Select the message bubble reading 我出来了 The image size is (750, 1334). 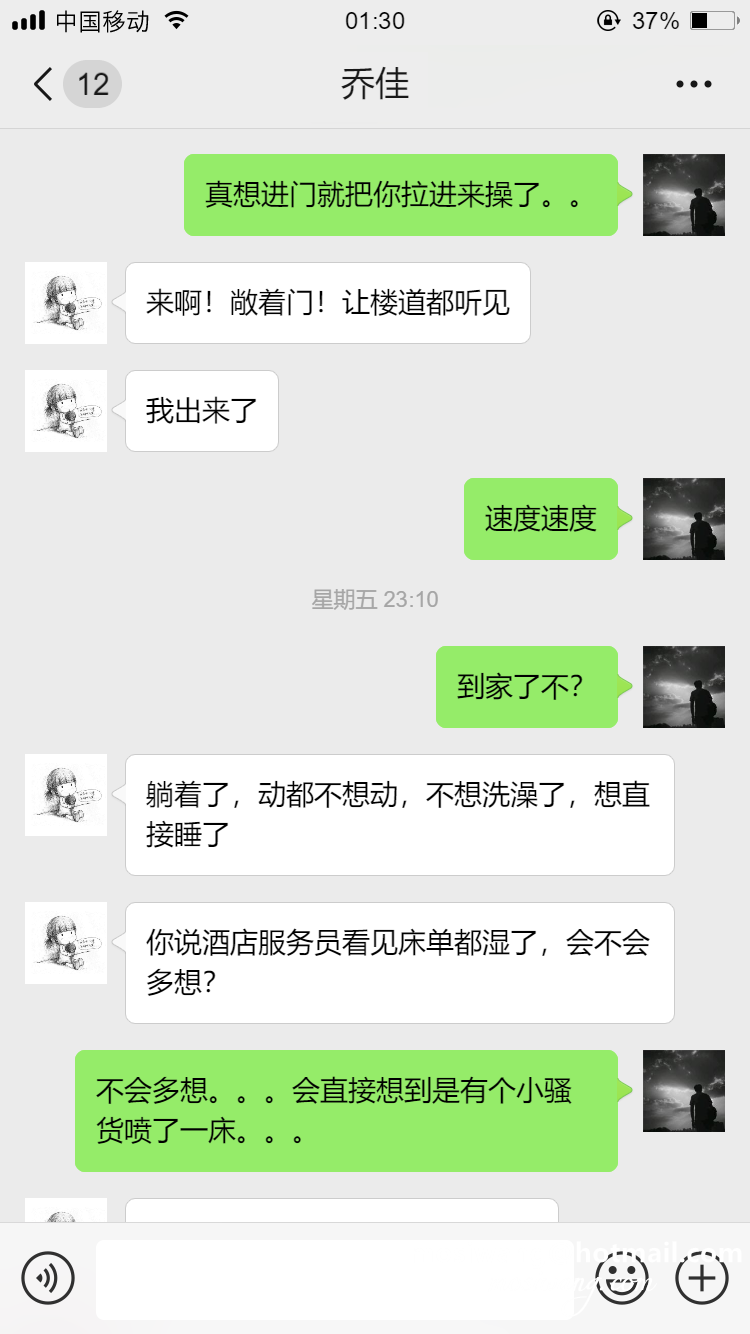click(201, 410)
